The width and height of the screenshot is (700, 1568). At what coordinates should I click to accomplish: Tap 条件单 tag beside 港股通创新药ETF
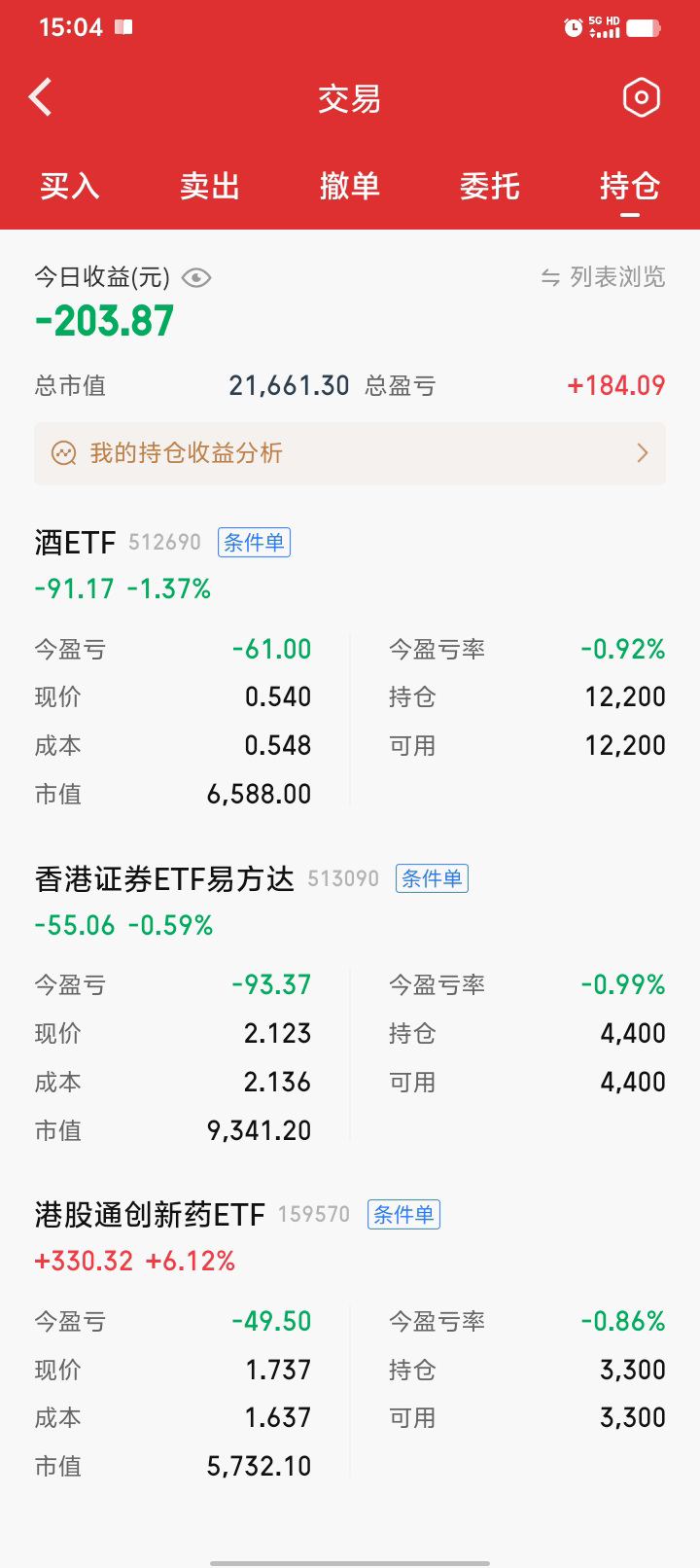[x=403, y=1214]
